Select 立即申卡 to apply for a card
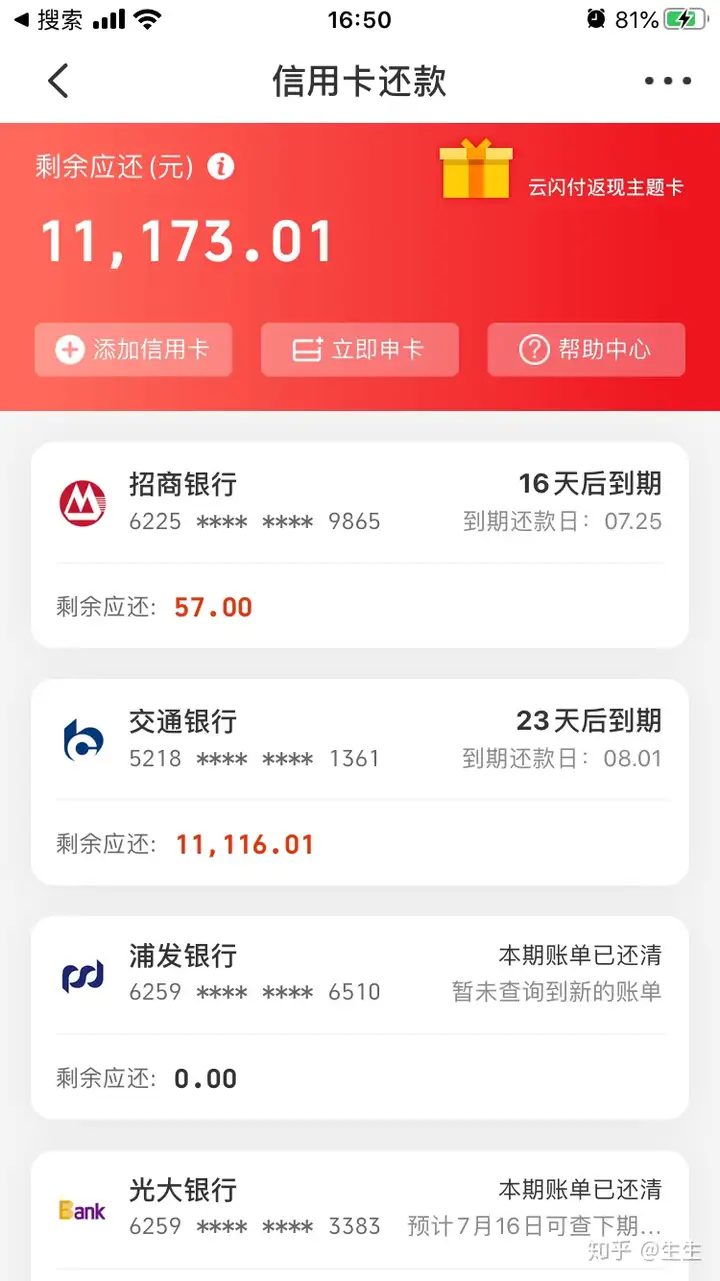 pos(360,349)
